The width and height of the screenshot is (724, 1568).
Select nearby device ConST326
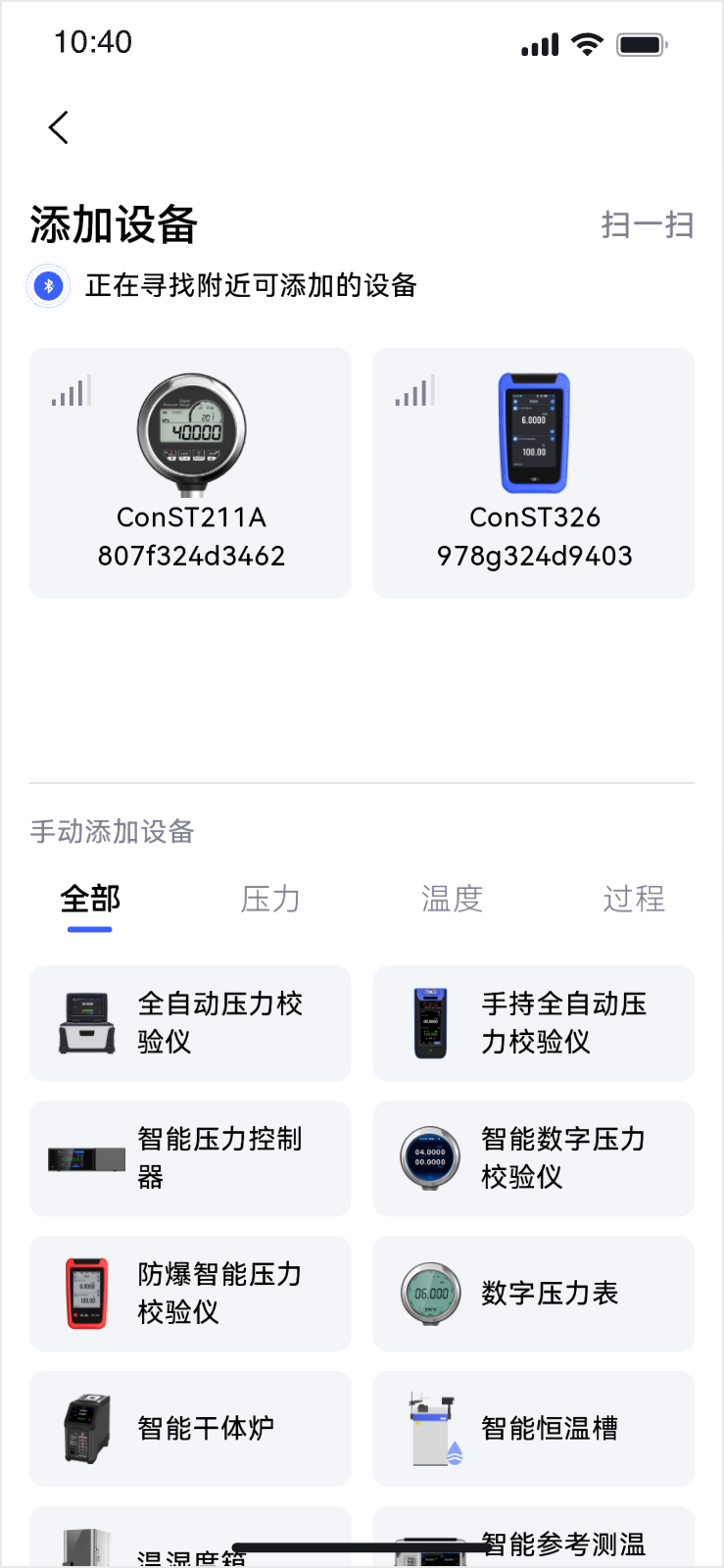534,472
